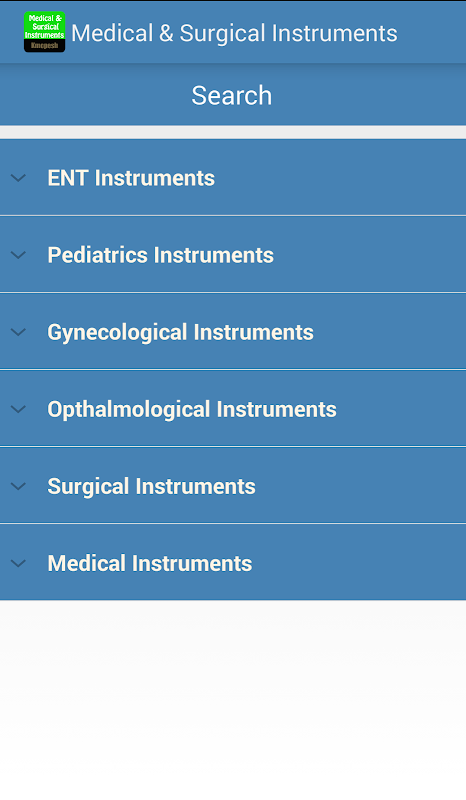The width and height of the screenshot is (466, 800).
Task: Expand Medical Instruments category
Action: click(233, 563)
